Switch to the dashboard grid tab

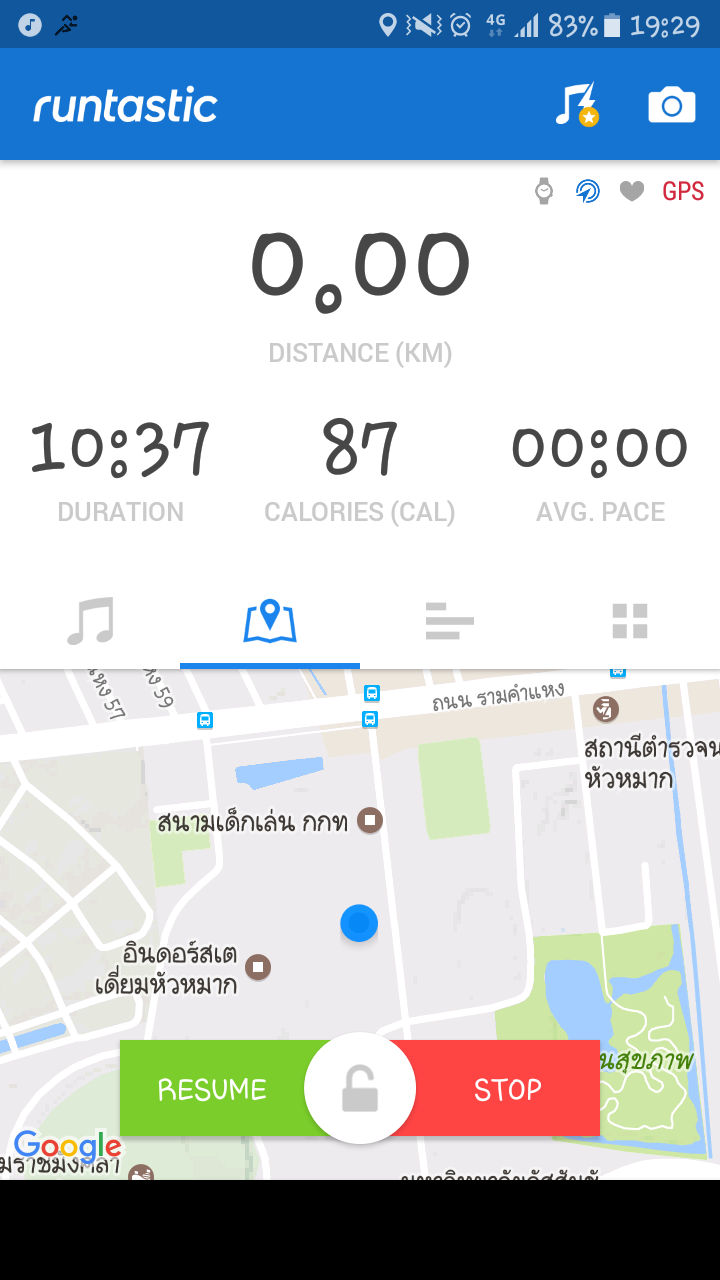pyautogui.click(x=630, y=621)
